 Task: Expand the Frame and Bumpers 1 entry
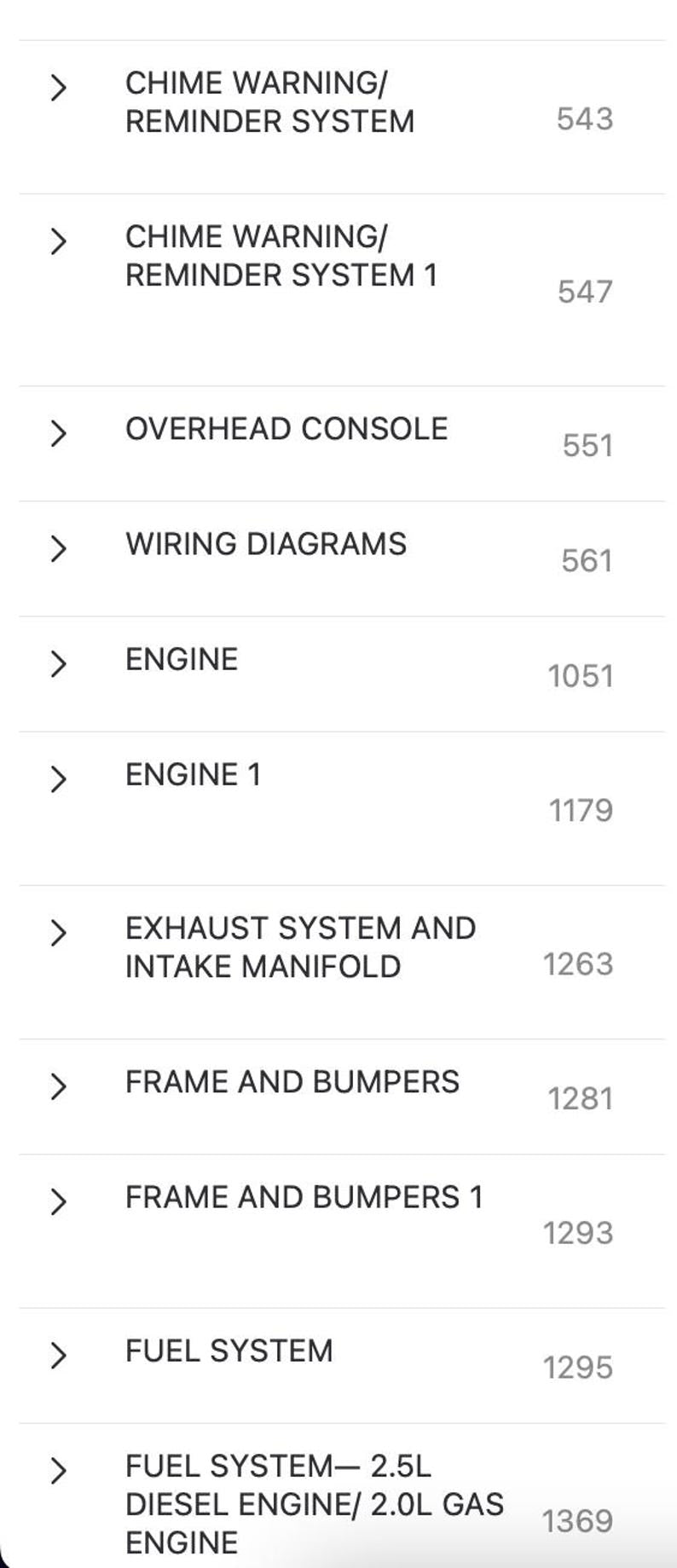[x=58, y=1201]
